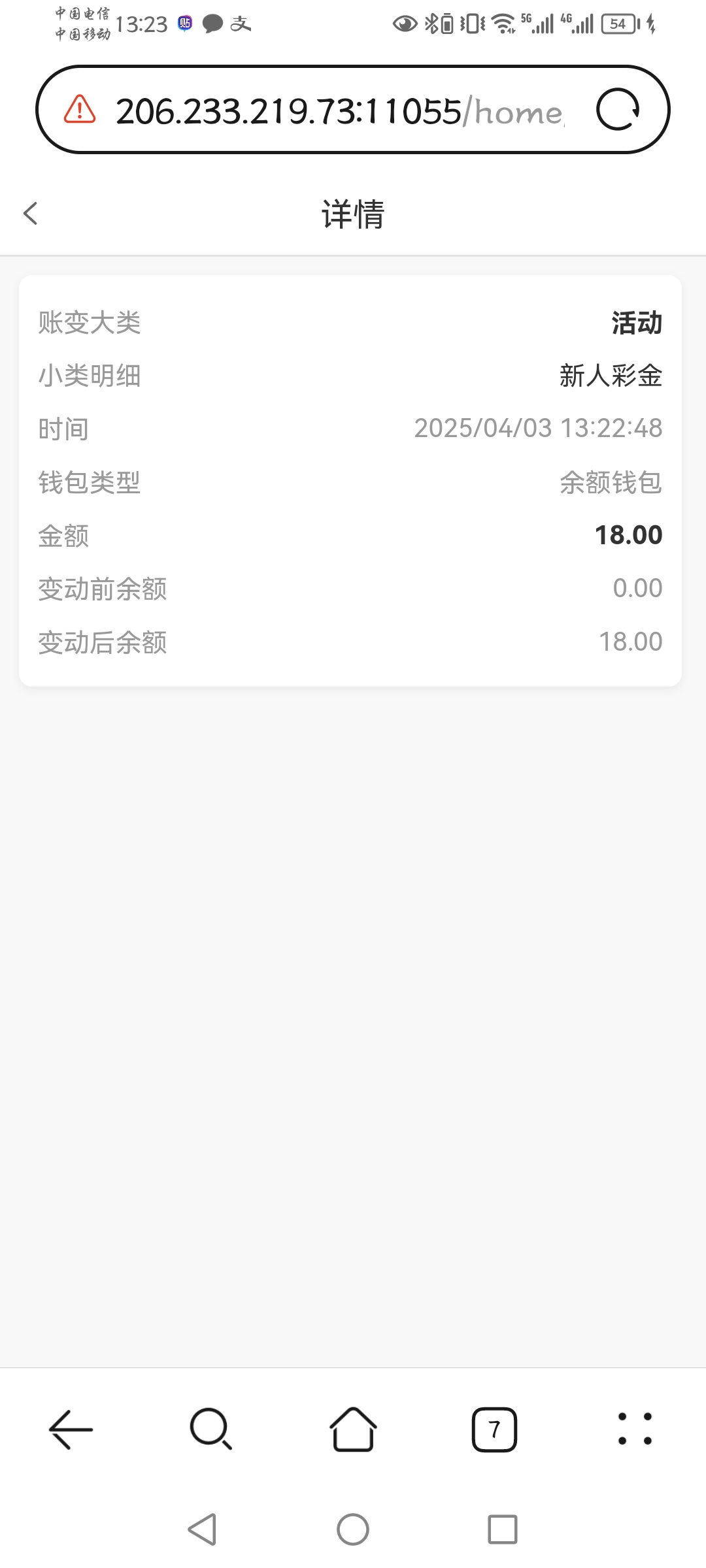The image size is (706, 1568).
Task: Tap the Android back triangle button
Action: tap(205, 1529)
